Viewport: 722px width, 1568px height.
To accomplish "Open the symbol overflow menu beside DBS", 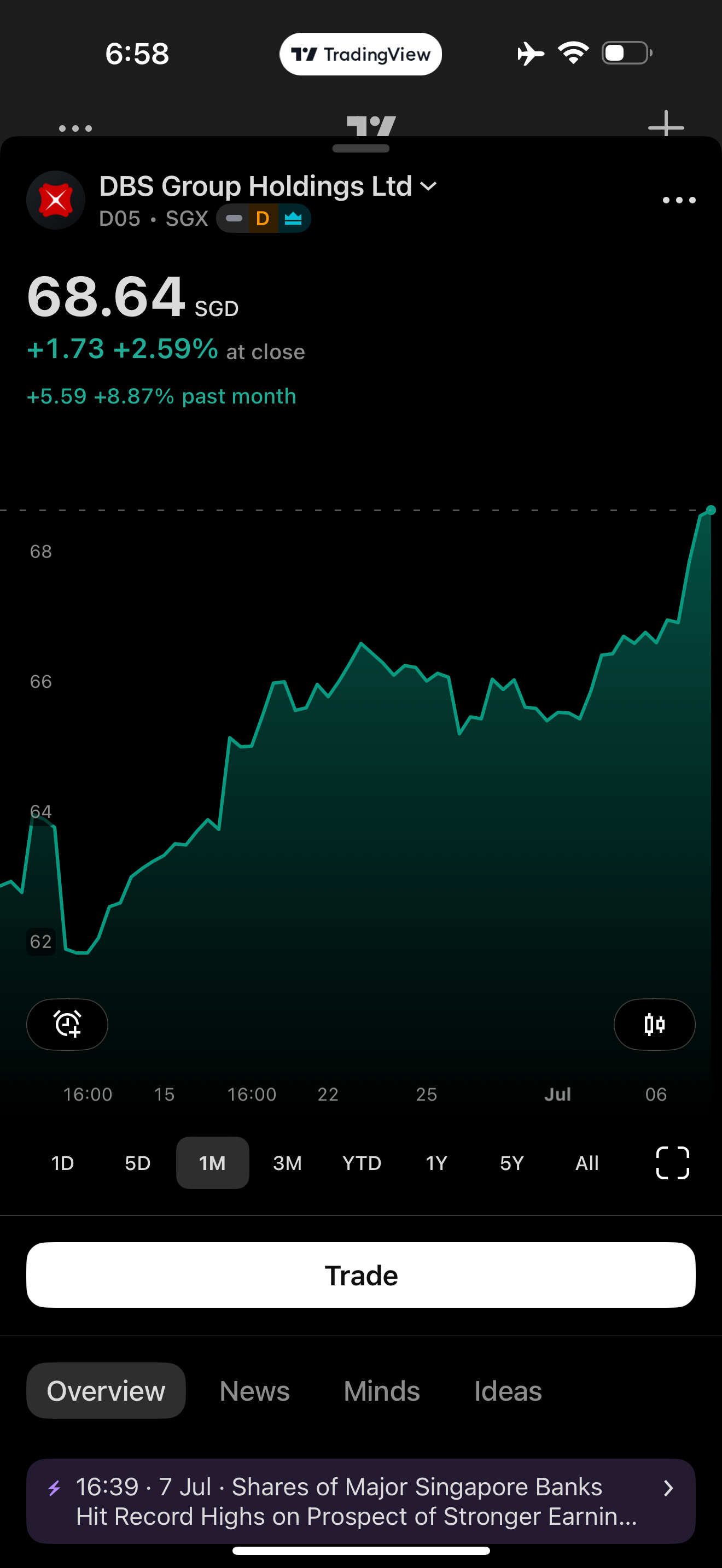I will 679,200.
